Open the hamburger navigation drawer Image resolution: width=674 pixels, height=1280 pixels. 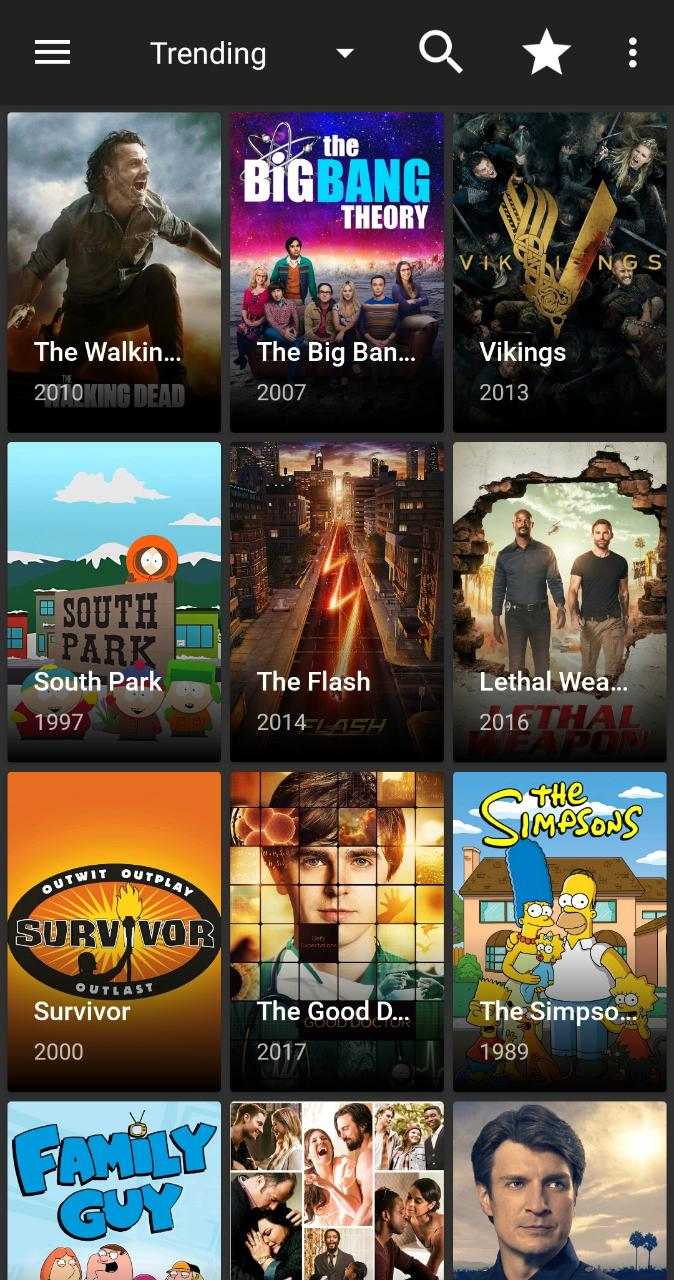(52, 52)
